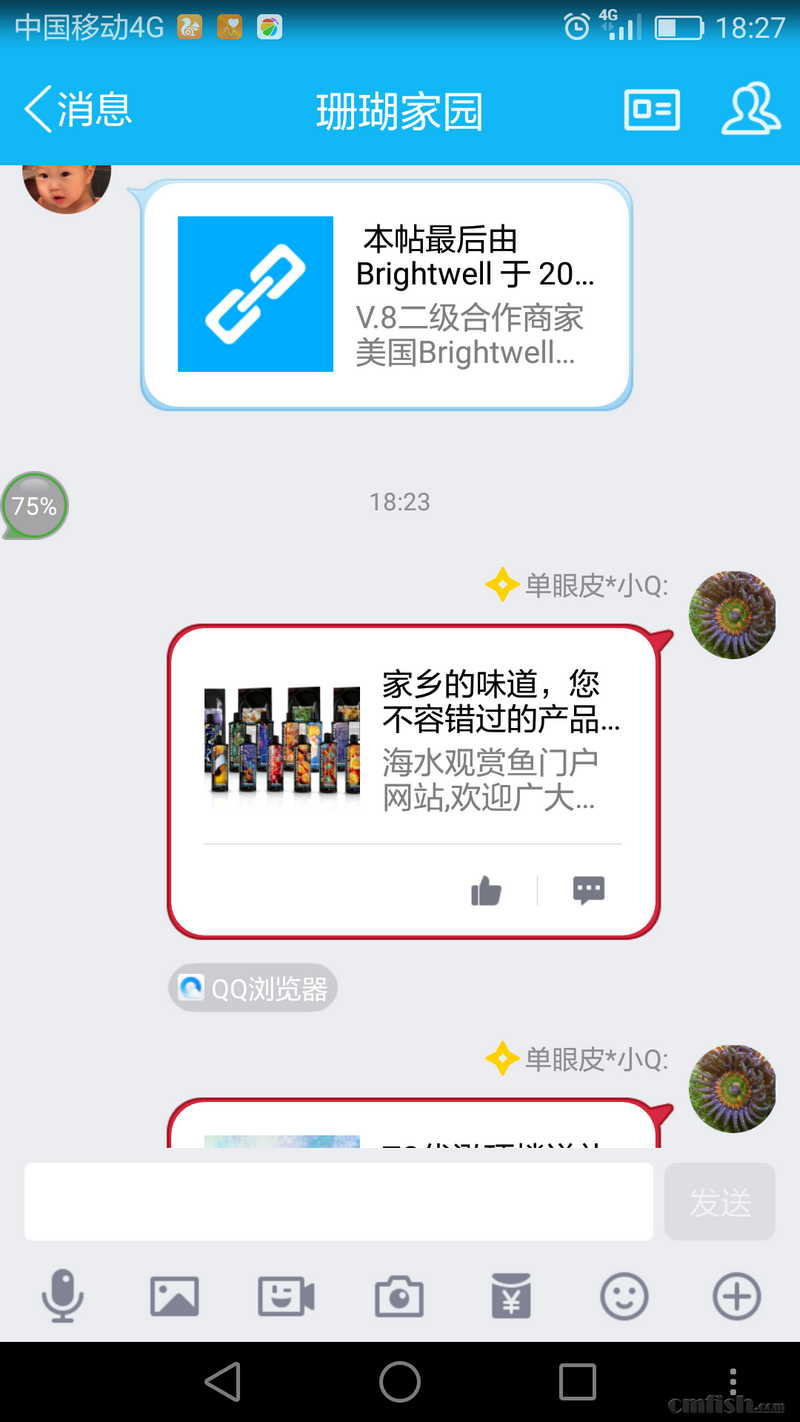The image size is (800, 1422).
Task: Tap the 75% floating bubble
Action: pos(35,506)
